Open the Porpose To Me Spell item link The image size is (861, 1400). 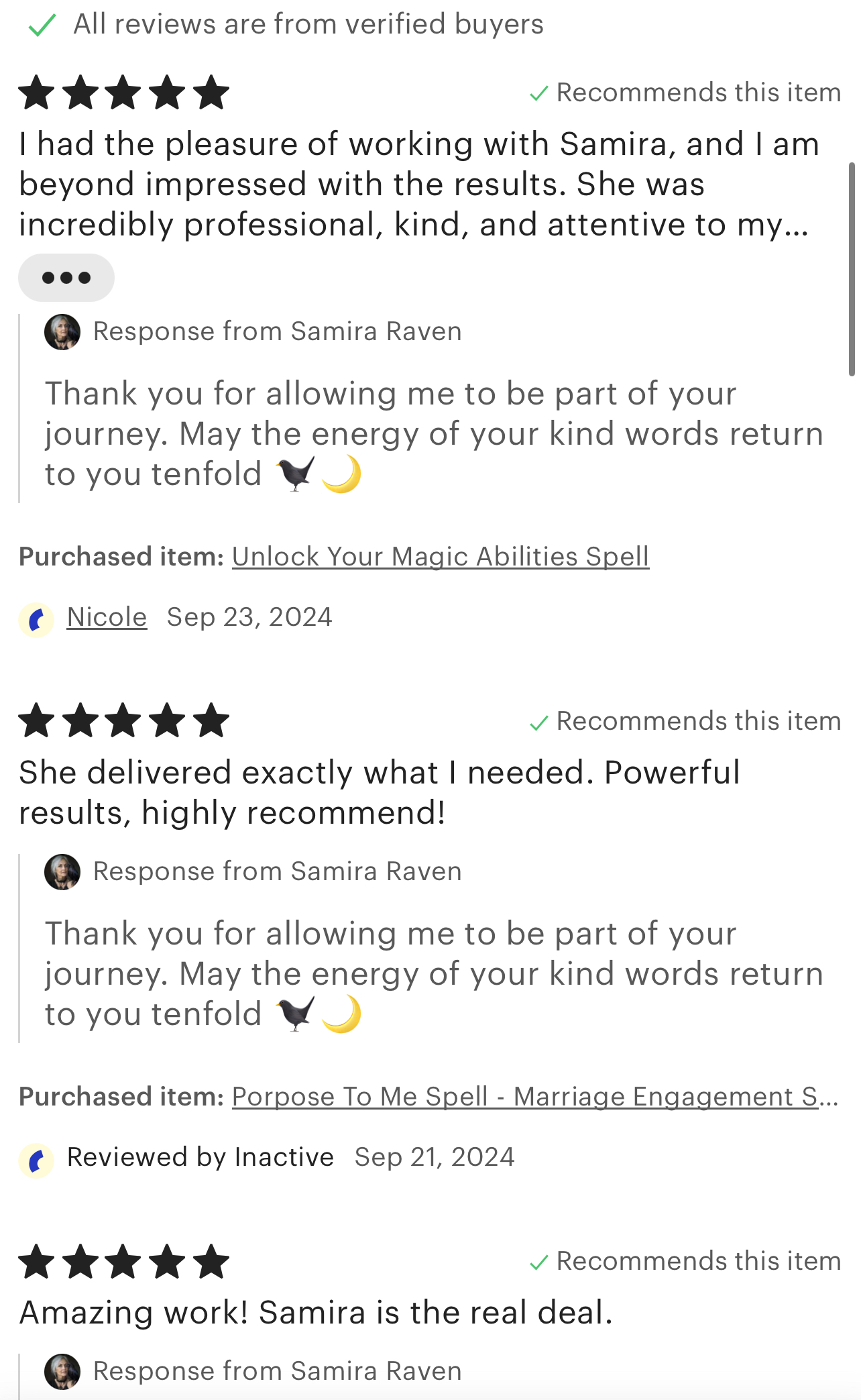click(x=535, y=1097)
